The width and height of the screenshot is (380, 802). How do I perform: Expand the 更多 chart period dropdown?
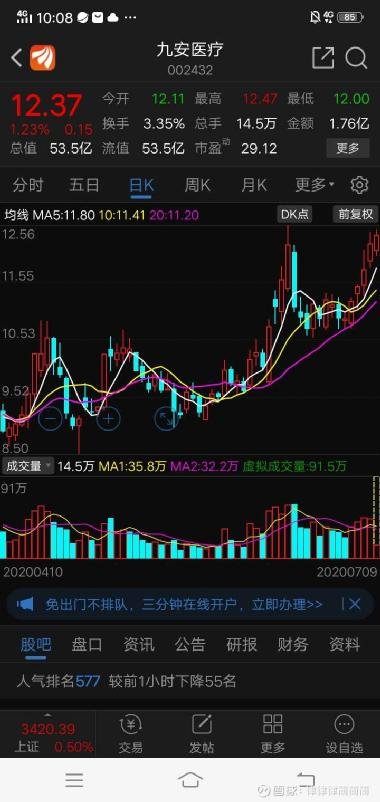315,185
